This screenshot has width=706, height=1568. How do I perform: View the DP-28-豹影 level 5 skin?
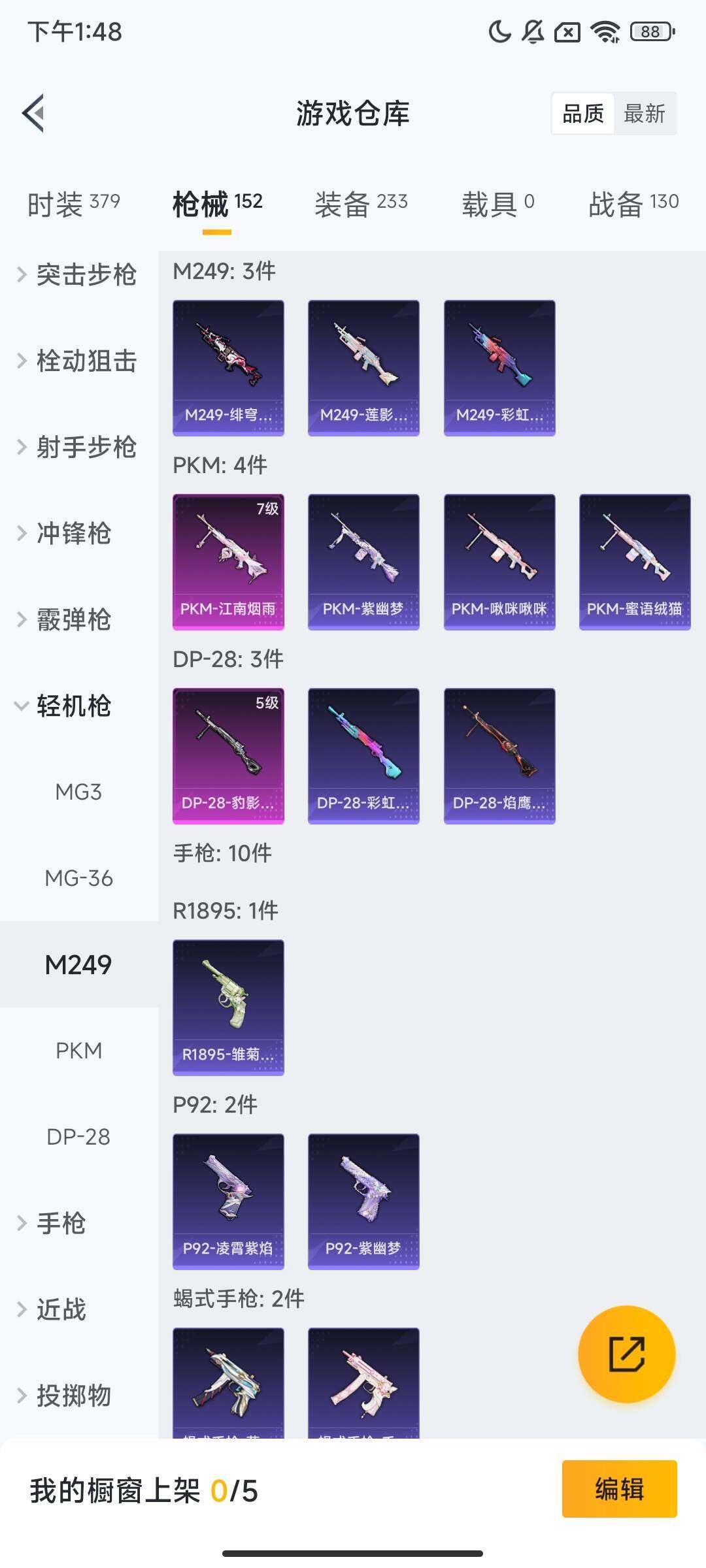tap(228, 756)
